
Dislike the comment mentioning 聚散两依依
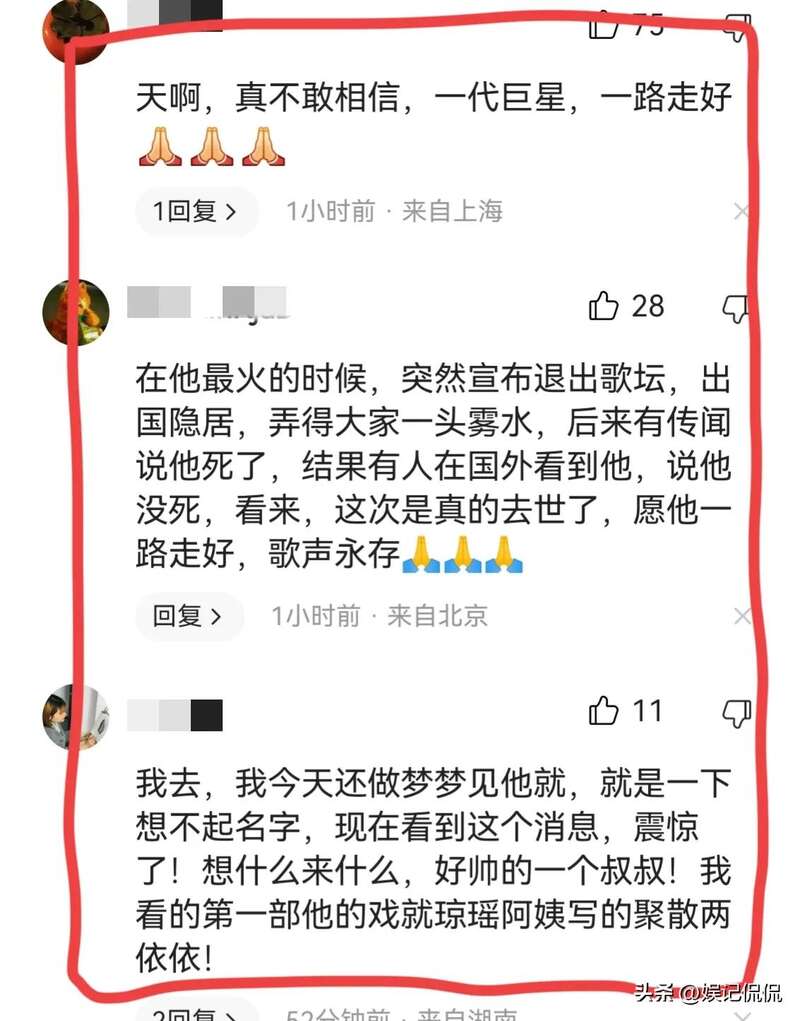coord(737,712)
